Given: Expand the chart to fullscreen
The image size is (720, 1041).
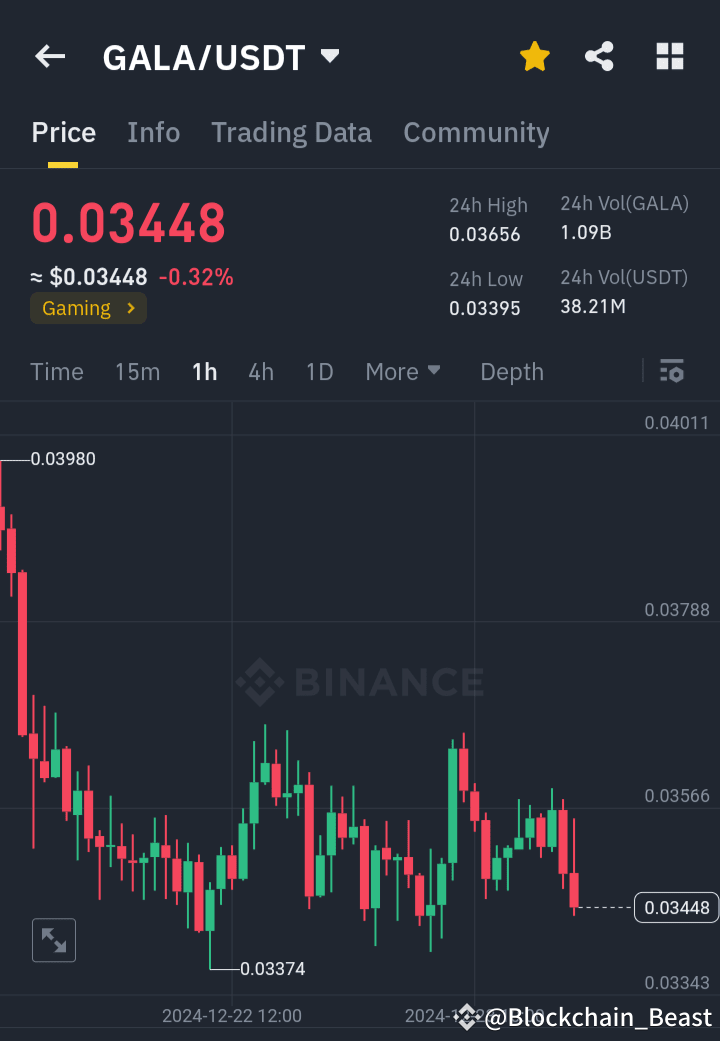Looking at the screenshot, I should coord(53,940).
